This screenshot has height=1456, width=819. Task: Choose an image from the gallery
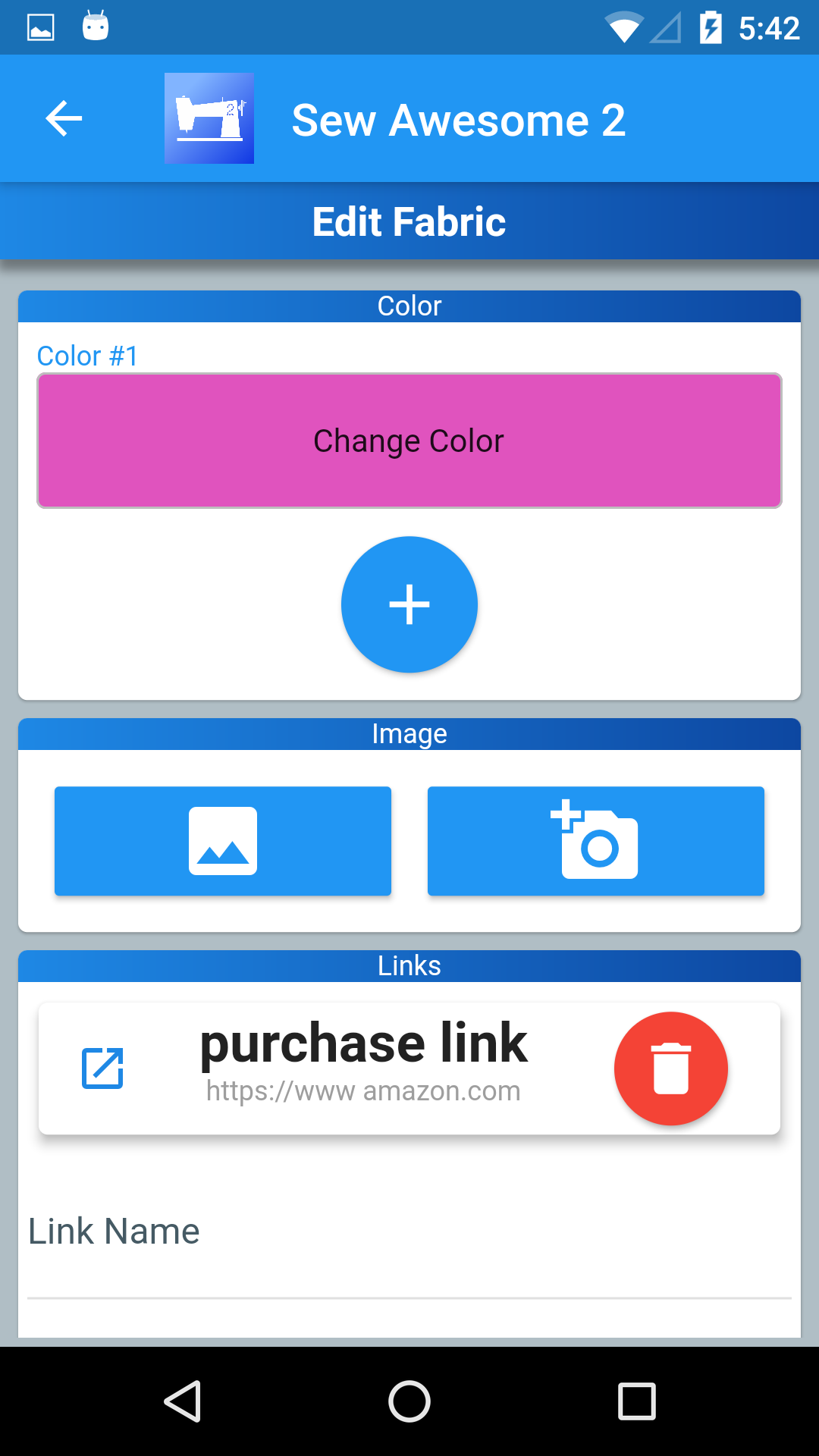click(x=223, y=841)
